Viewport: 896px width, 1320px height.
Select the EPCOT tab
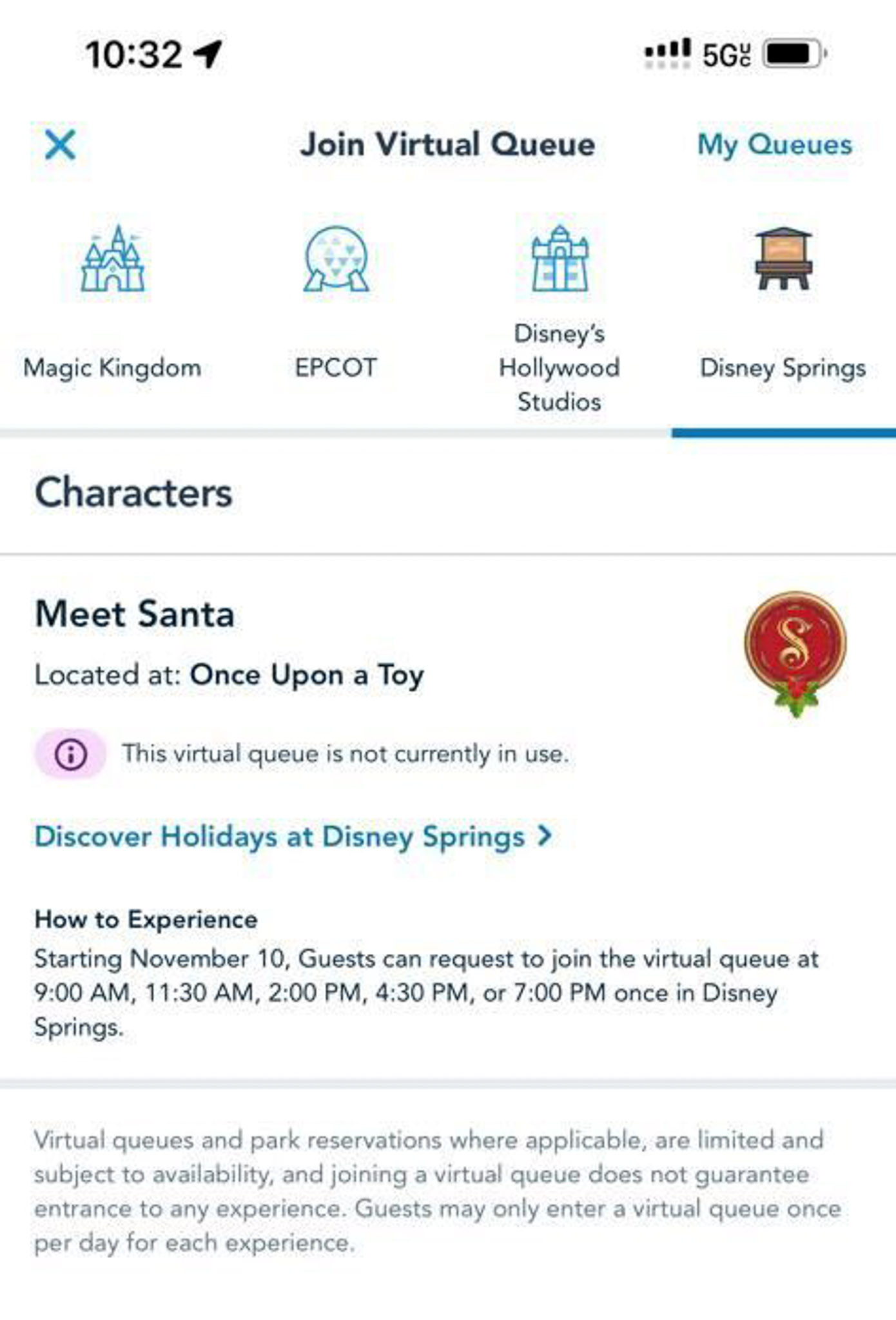coord(336,303)
